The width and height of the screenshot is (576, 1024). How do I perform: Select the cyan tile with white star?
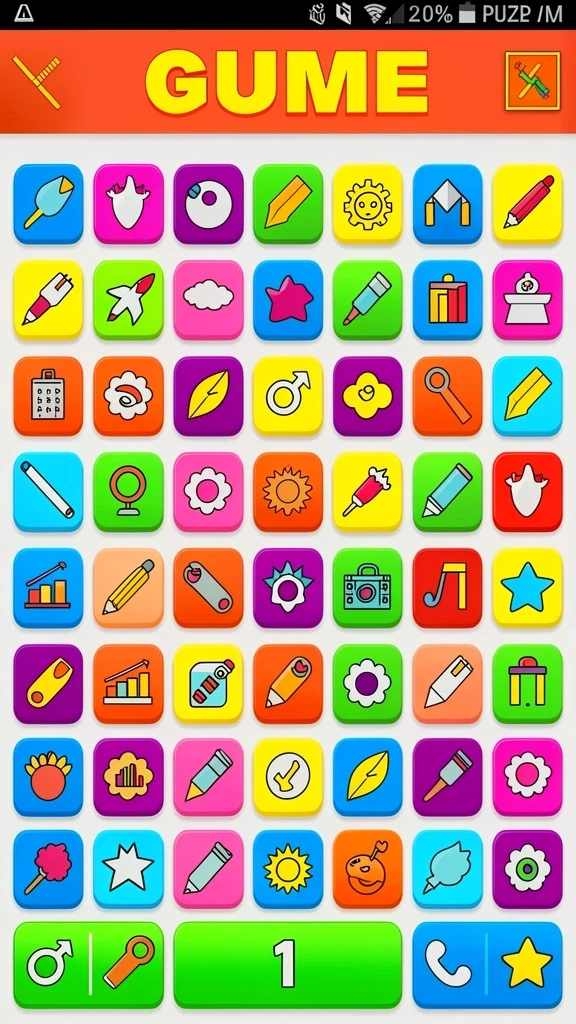[129, 869]
